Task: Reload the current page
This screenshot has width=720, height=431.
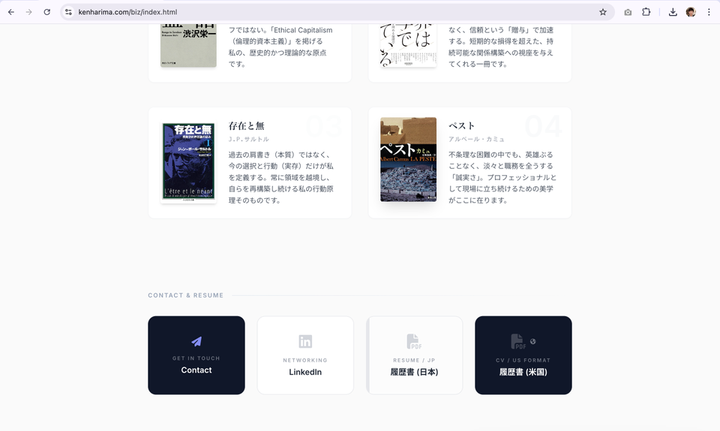Action: (46, 12)
